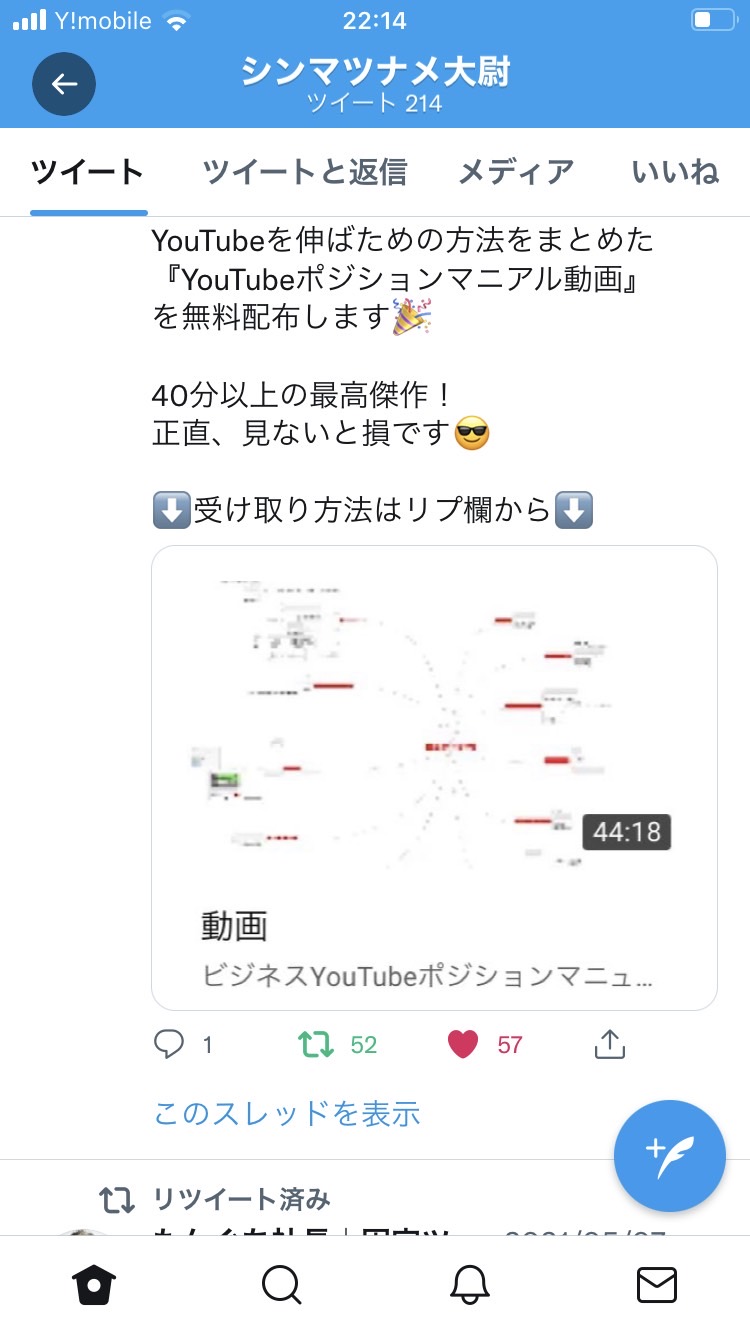This screenshot has width=750, height=1334.
Task: Switch to the ツイート tab
Action: coord(88,172)
